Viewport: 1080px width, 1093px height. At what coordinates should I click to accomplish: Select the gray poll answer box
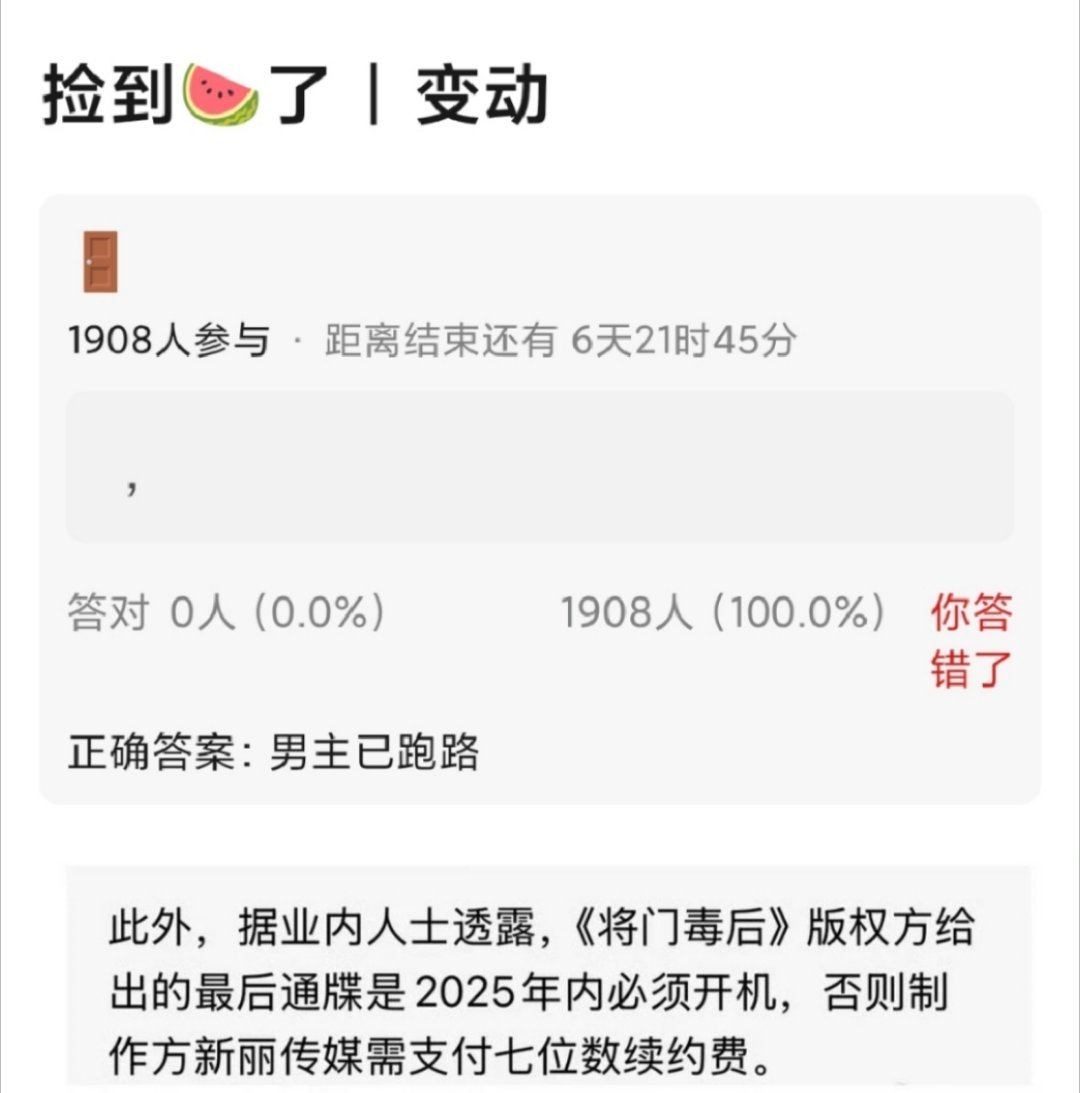pyautogui.click(x=540, y=466)
